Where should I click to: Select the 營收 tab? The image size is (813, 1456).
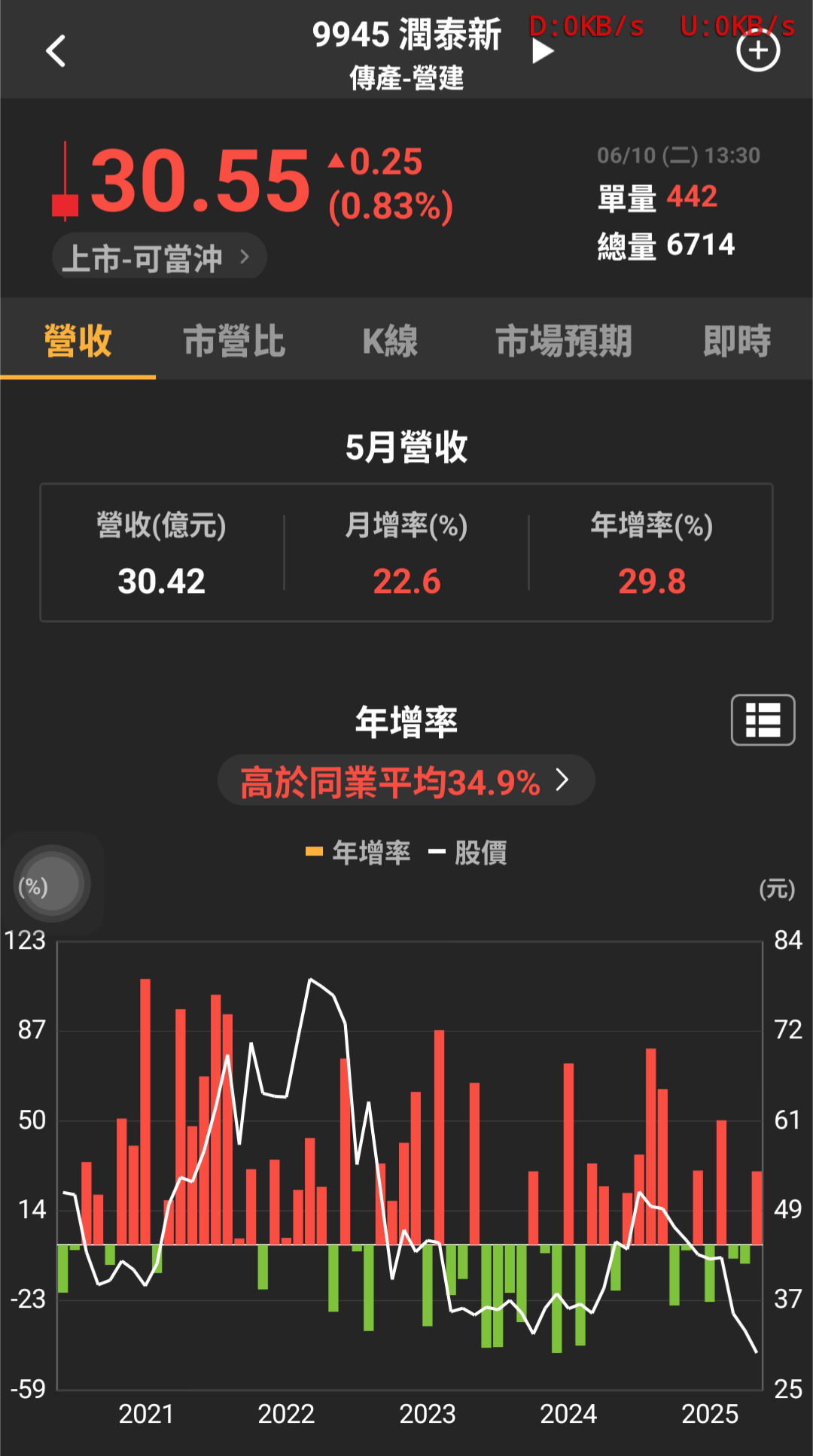[x=78, y=341]
